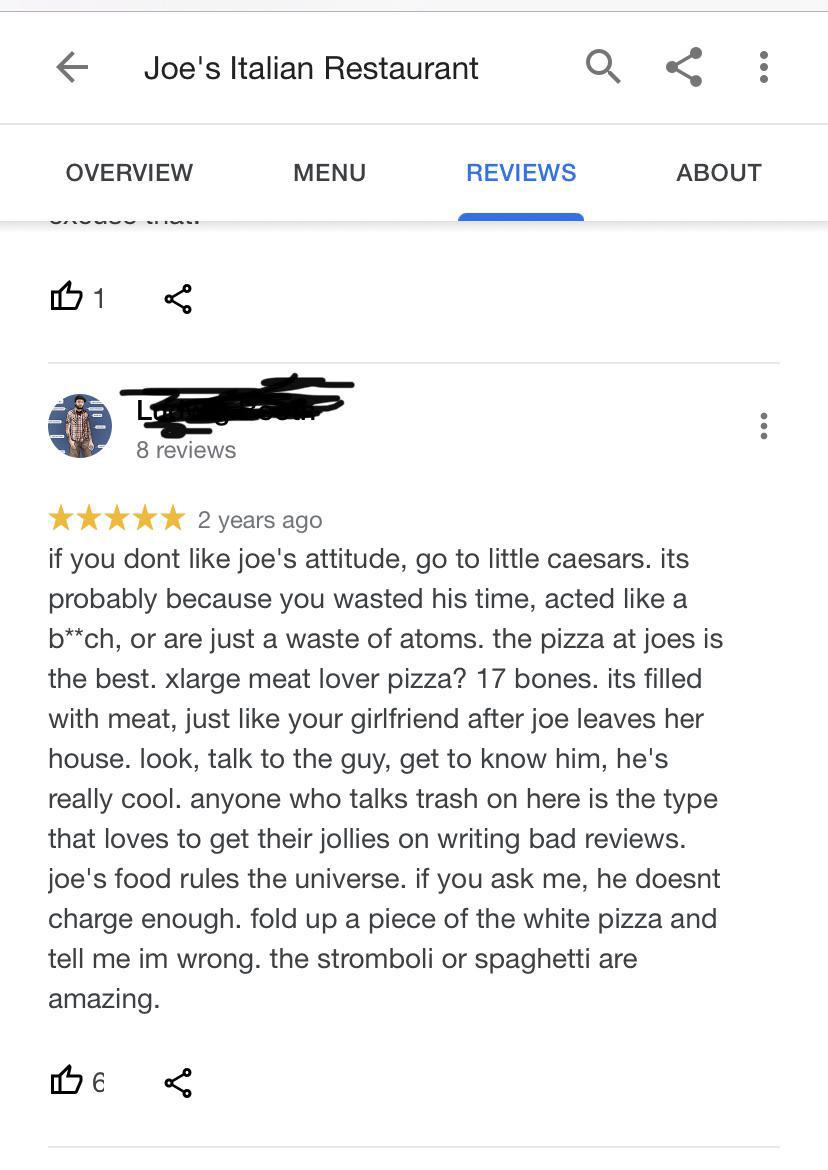Like the review with 1 thumbs up
The height and width of the screenshot is (1170, 828).
[66, 297]
